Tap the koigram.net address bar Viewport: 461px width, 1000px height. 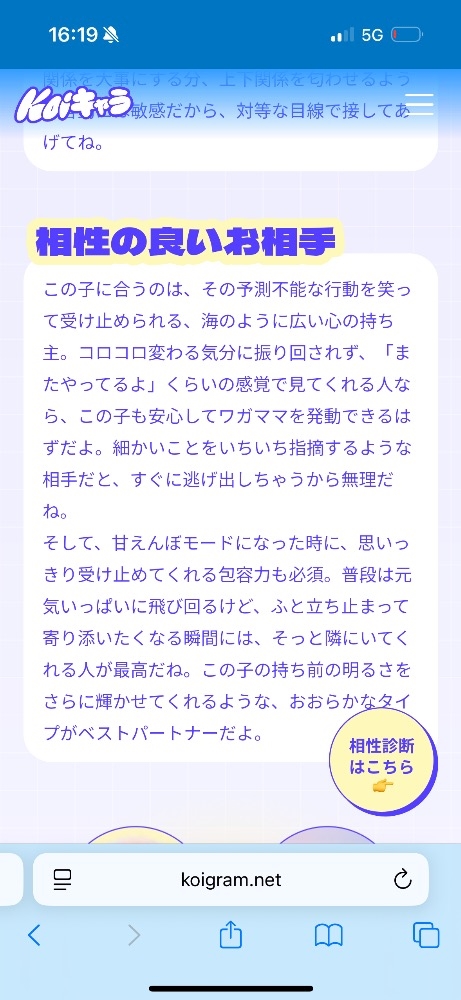230,879
